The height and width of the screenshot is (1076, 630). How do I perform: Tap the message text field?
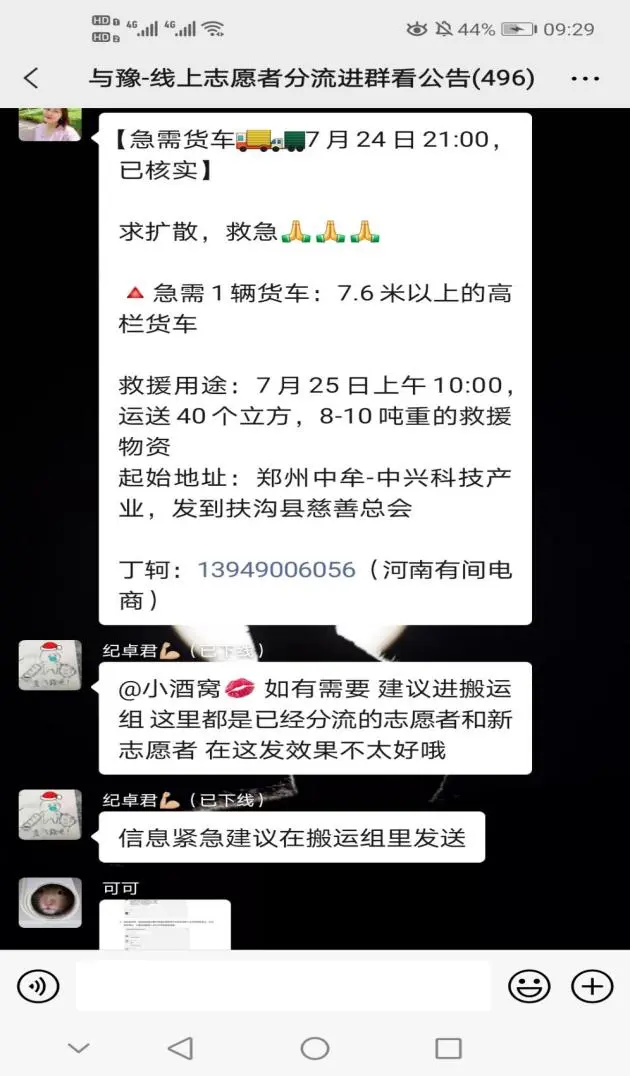click(x=283, y=987)
